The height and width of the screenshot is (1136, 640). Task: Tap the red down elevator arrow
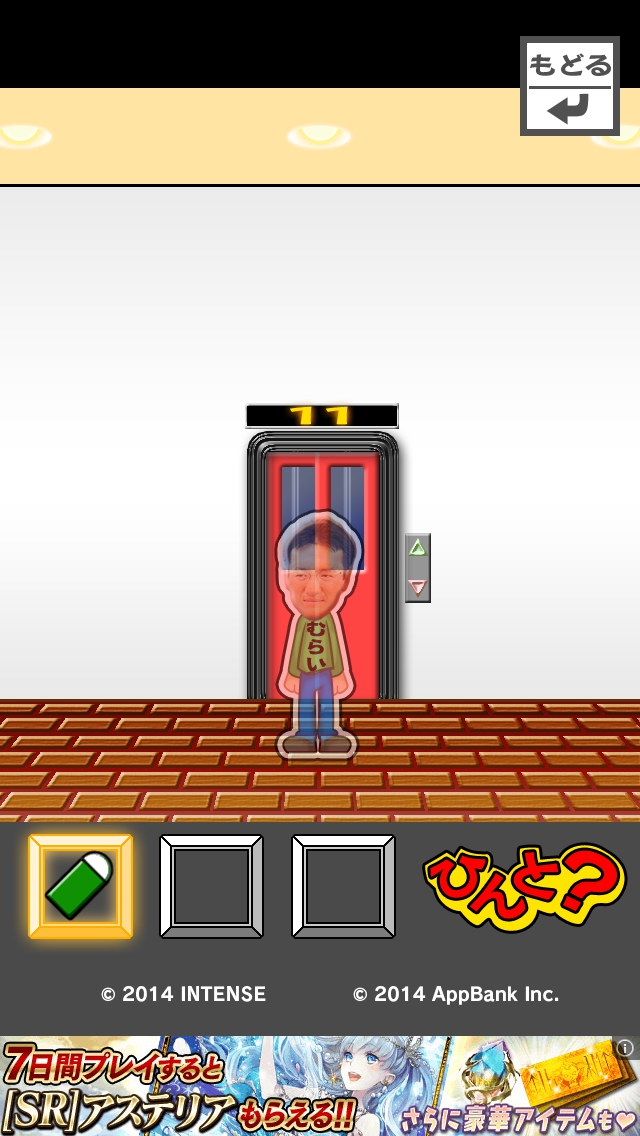(x=418, y=587)
